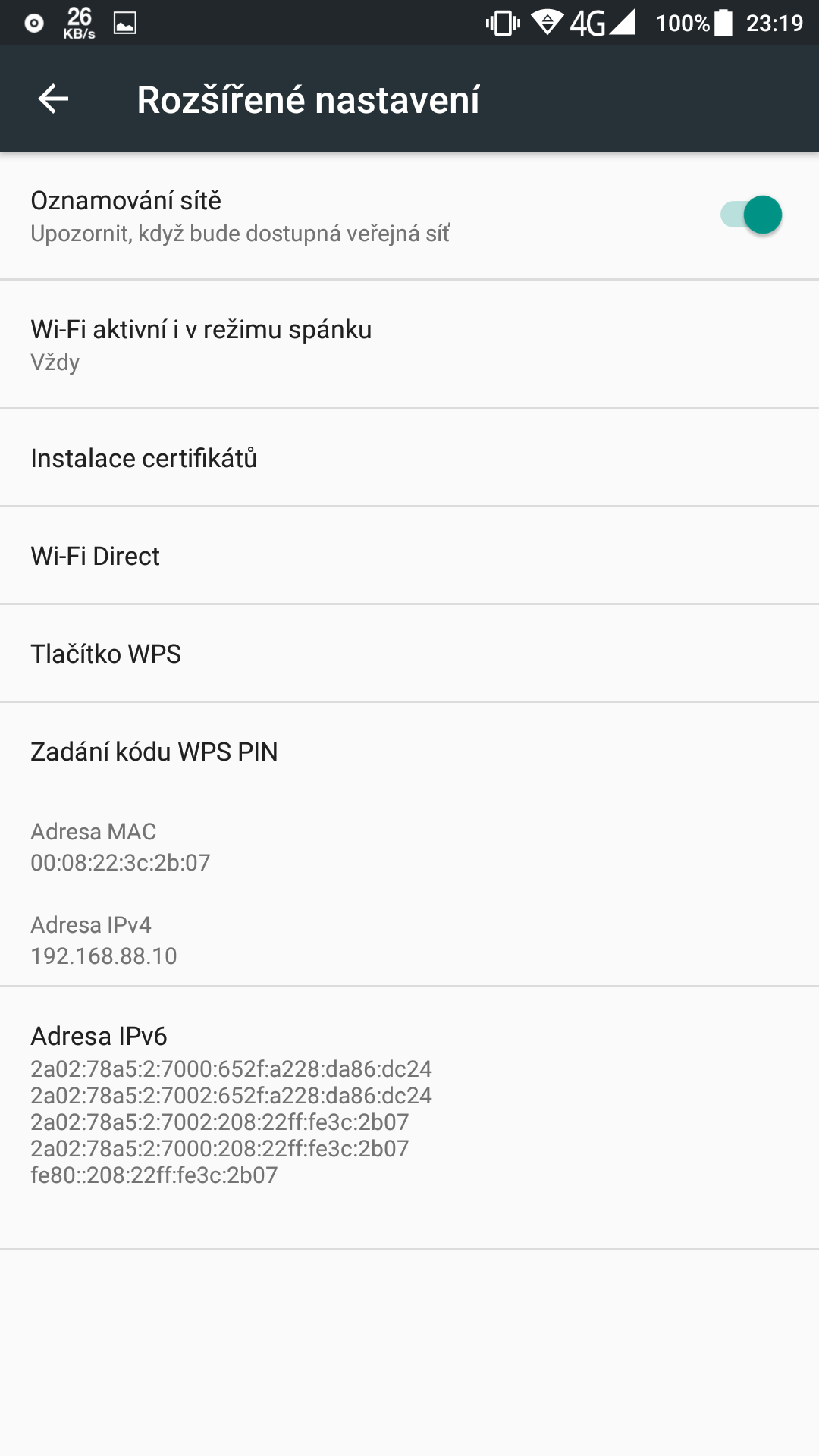Go back using the arrow in the app bar
The height and width of the screenshot is (1456, 819).
pos(53,99)
